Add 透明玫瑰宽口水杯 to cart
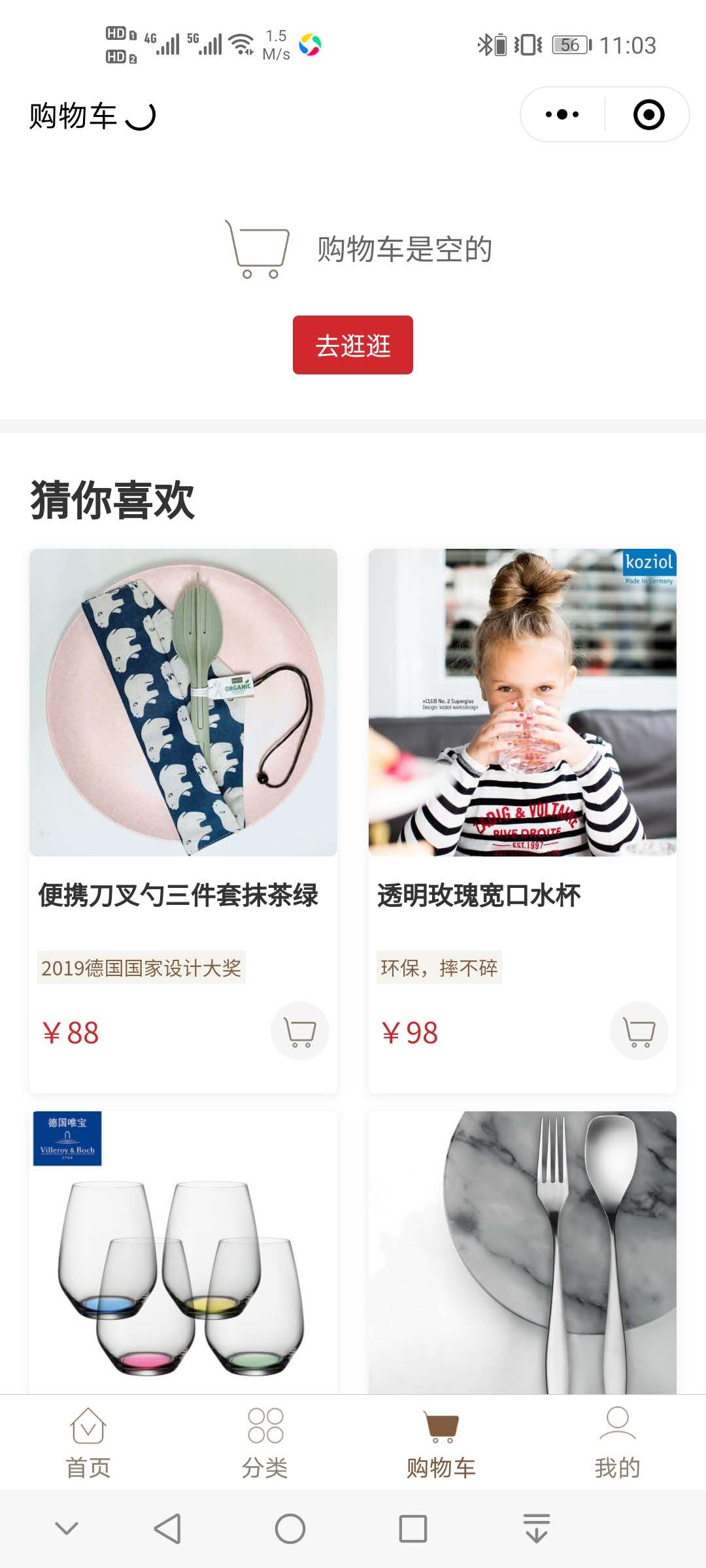The width and height of the screenshot is (706, 1568). pyautogui.click(x=639, y=1032)
